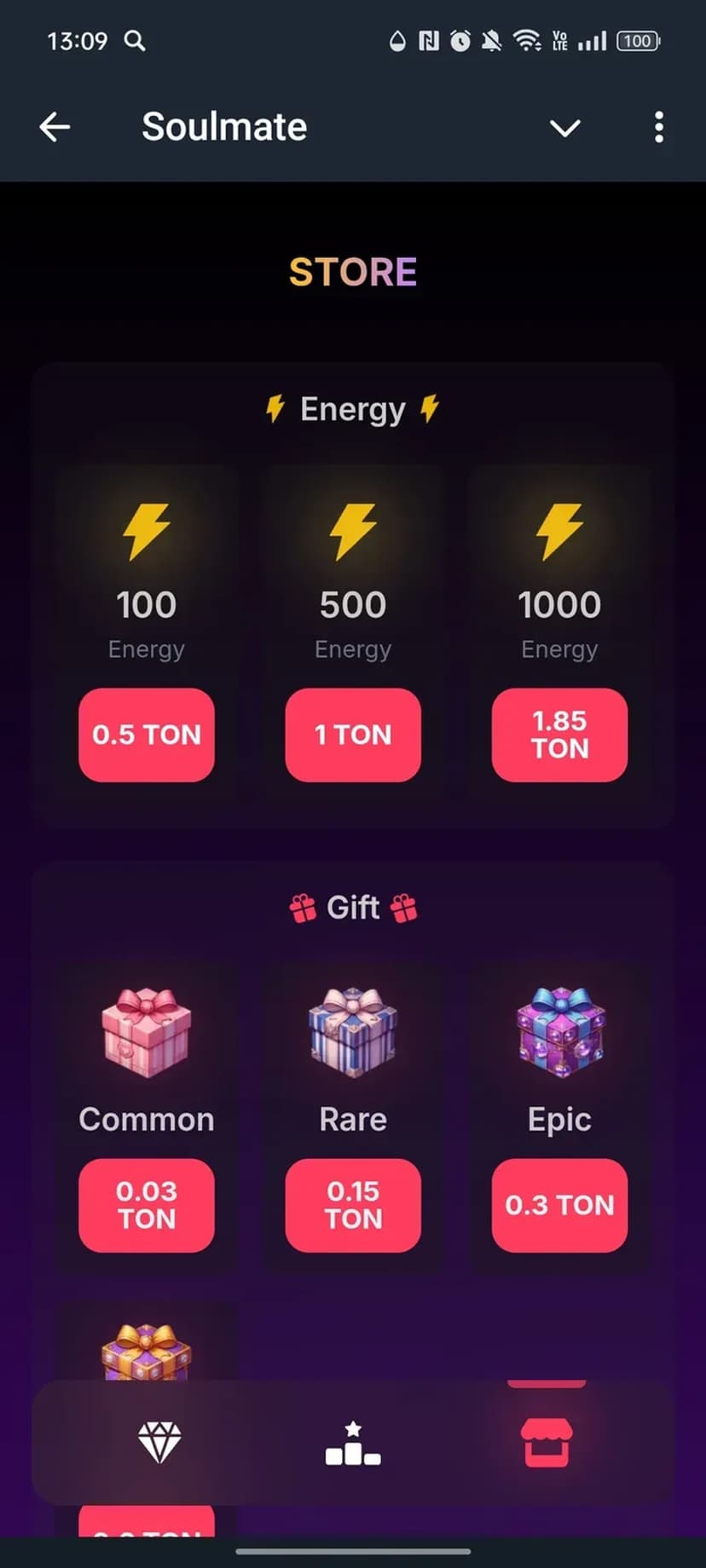Select the store tab
706x1568 pixels.
547,1442
